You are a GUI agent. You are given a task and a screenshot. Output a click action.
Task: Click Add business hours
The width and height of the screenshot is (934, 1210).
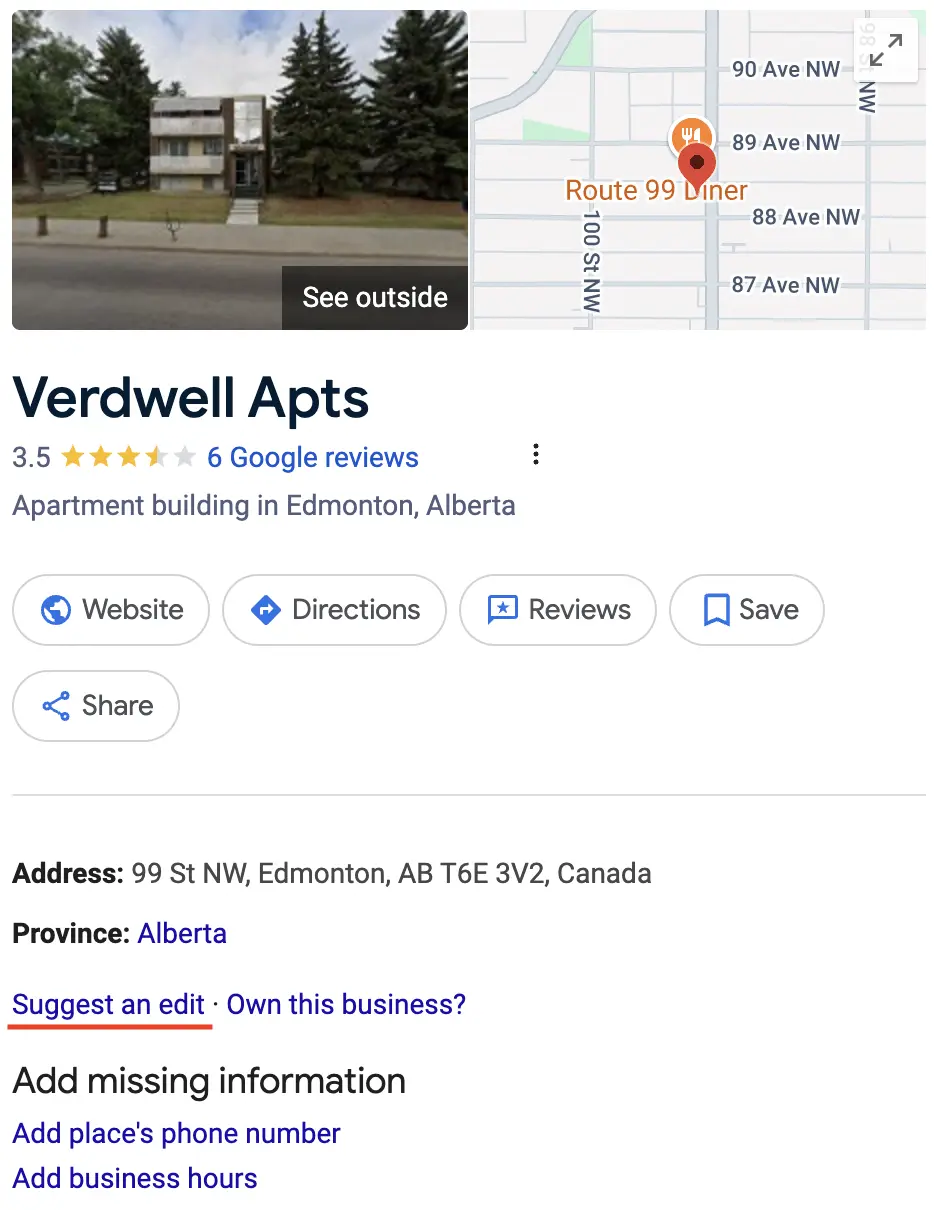point(134,1178)
